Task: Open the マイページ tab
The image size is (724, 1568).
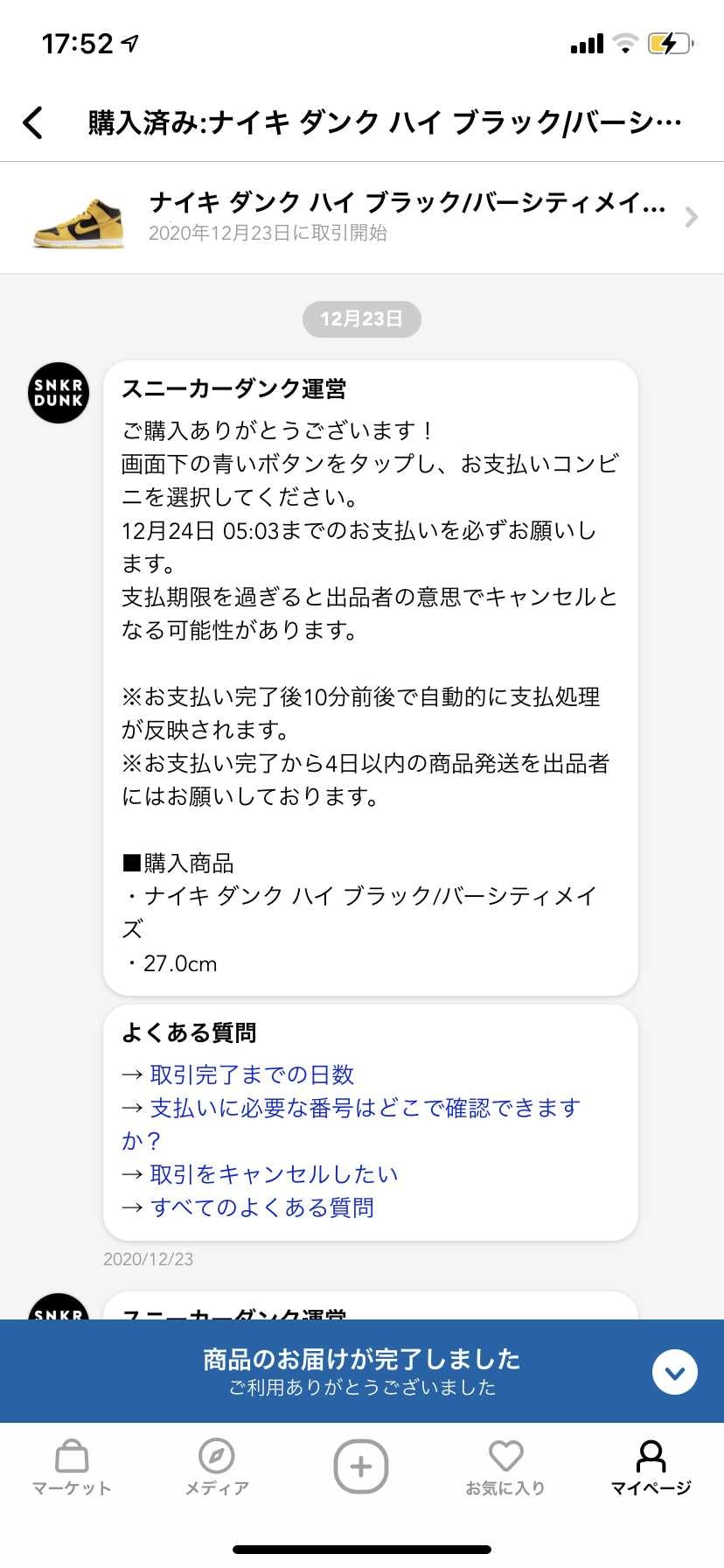Action: point(651,1468)
